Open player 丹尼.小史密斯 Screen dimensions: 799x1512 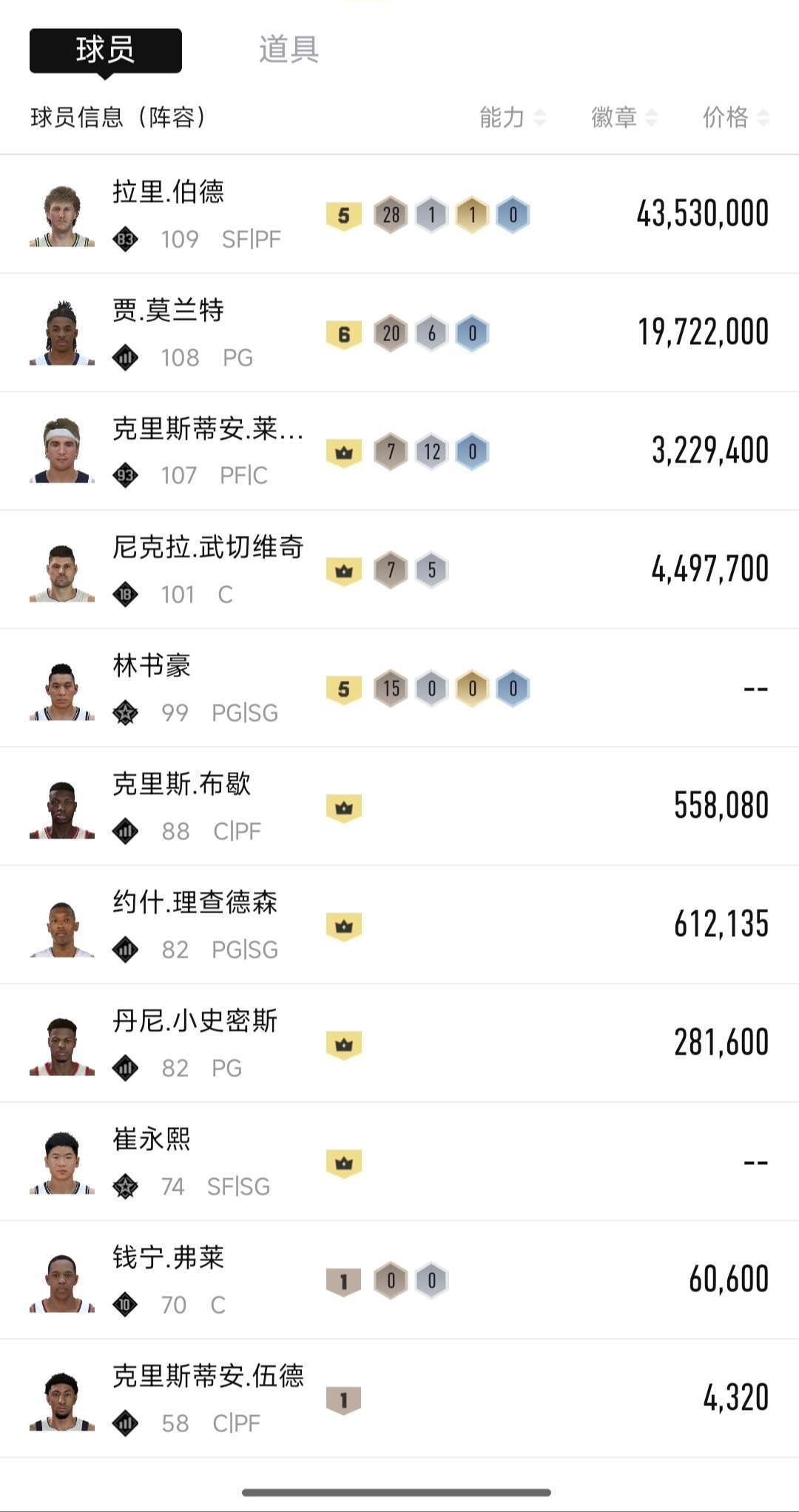click(399, 1044)
